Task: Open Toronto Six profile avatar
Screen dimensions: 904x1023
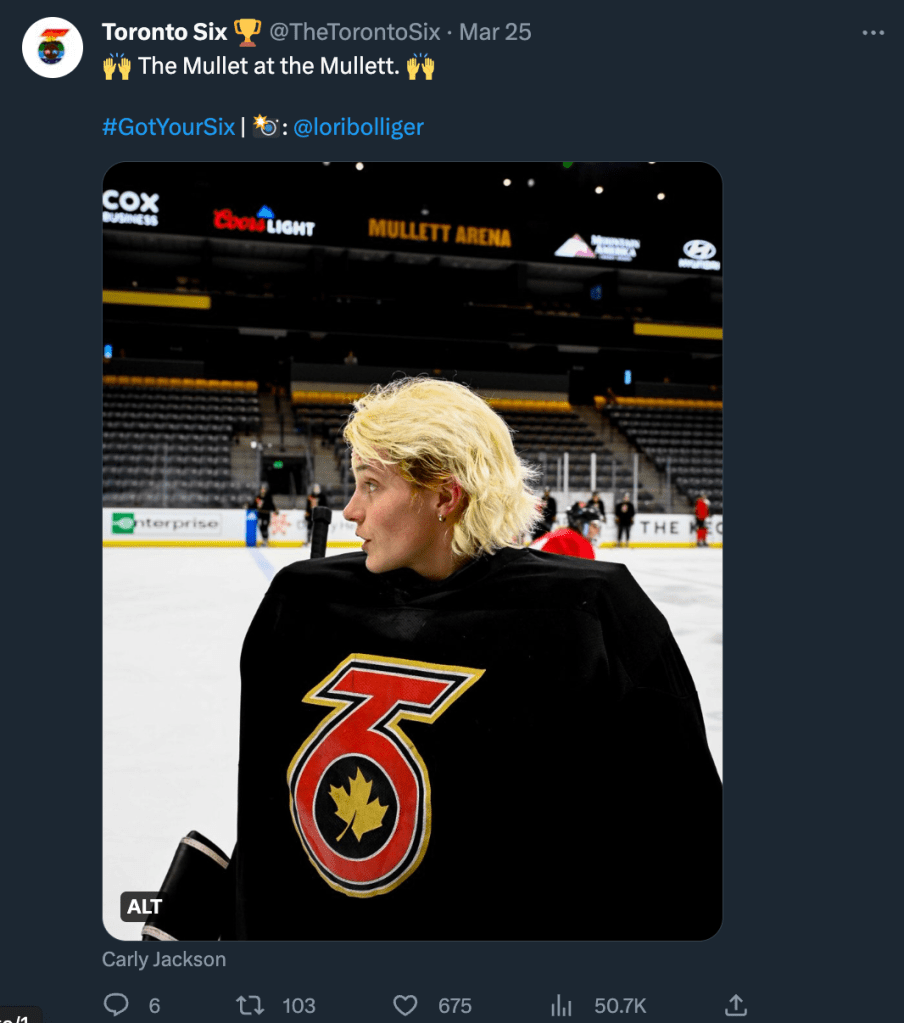Action: [52, 47]
